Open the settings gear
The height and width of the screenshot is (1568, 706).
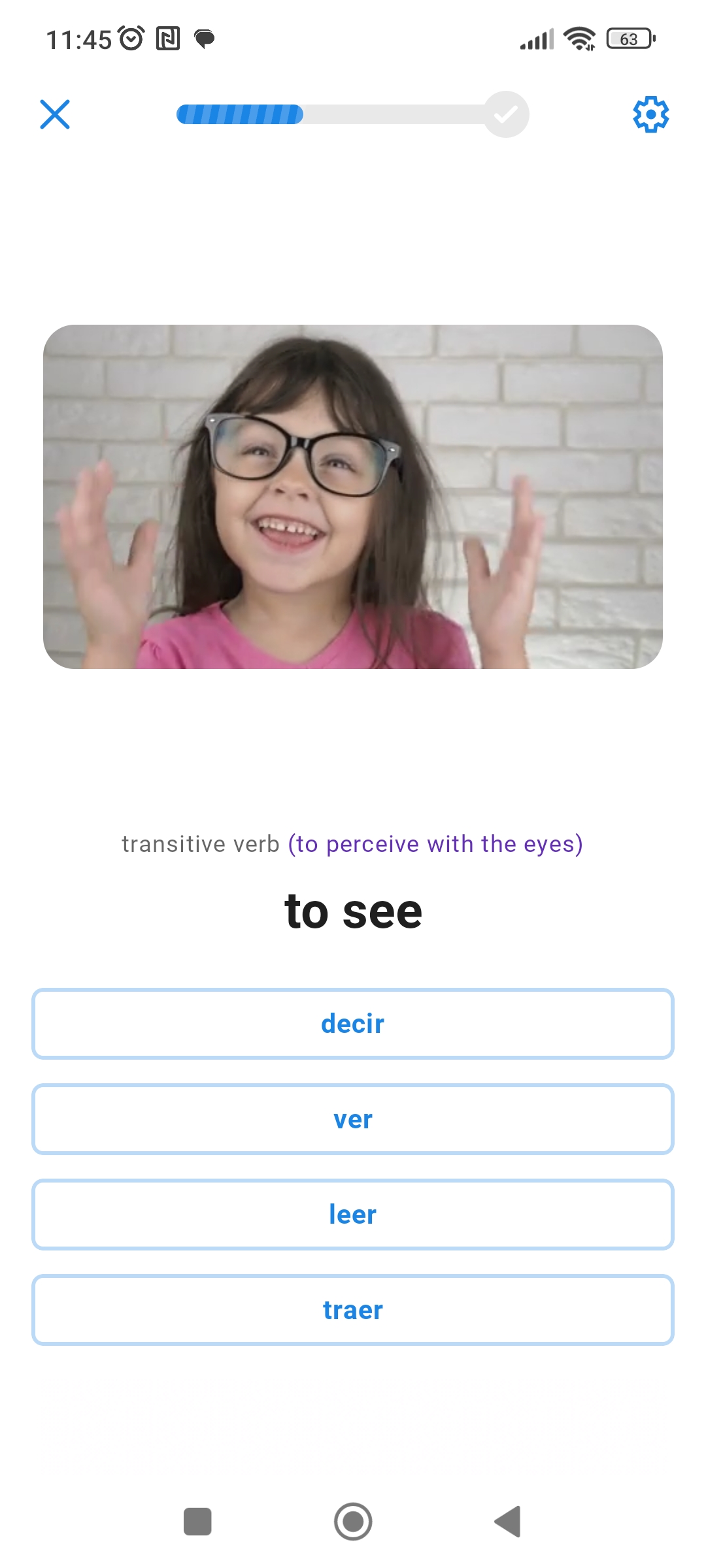650,115
